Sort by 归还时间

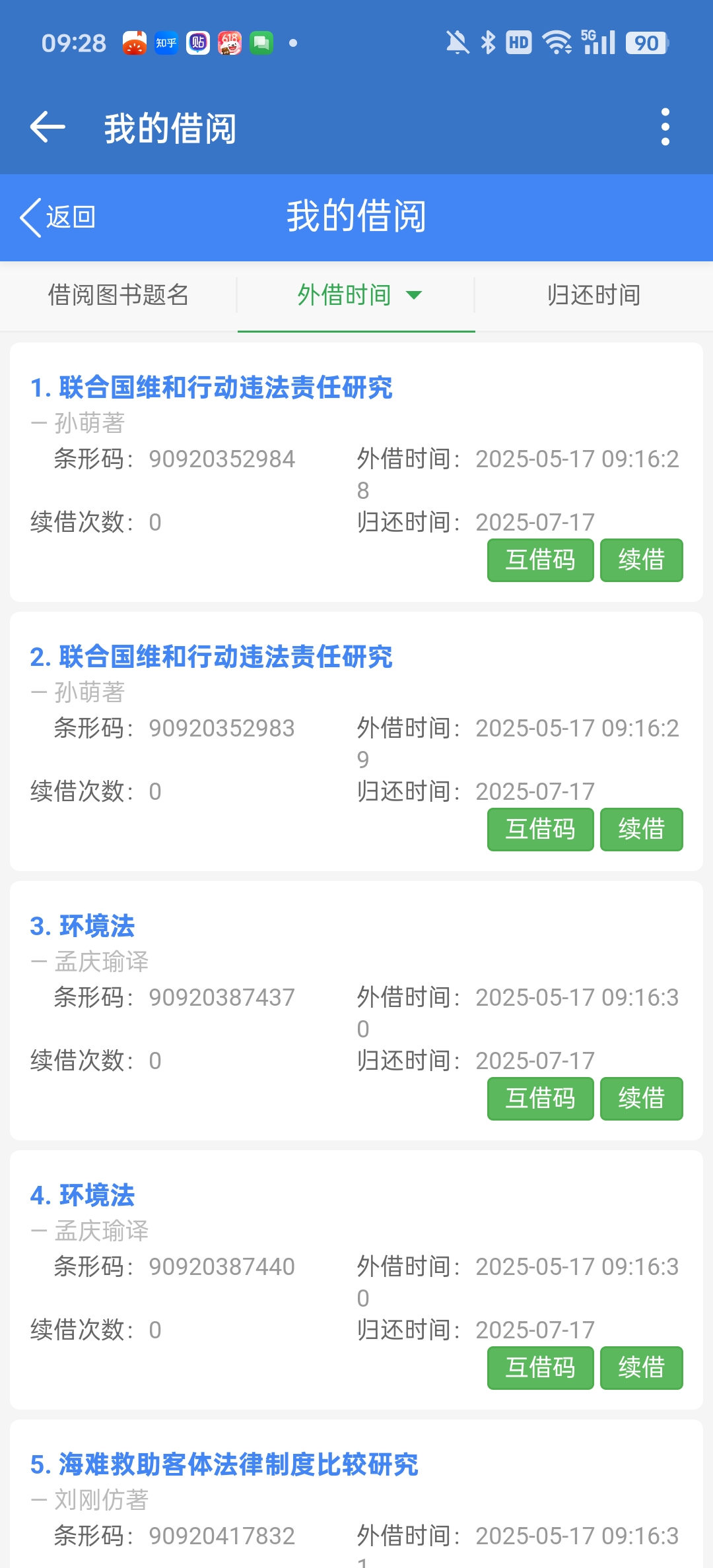(x=594, y=295)
